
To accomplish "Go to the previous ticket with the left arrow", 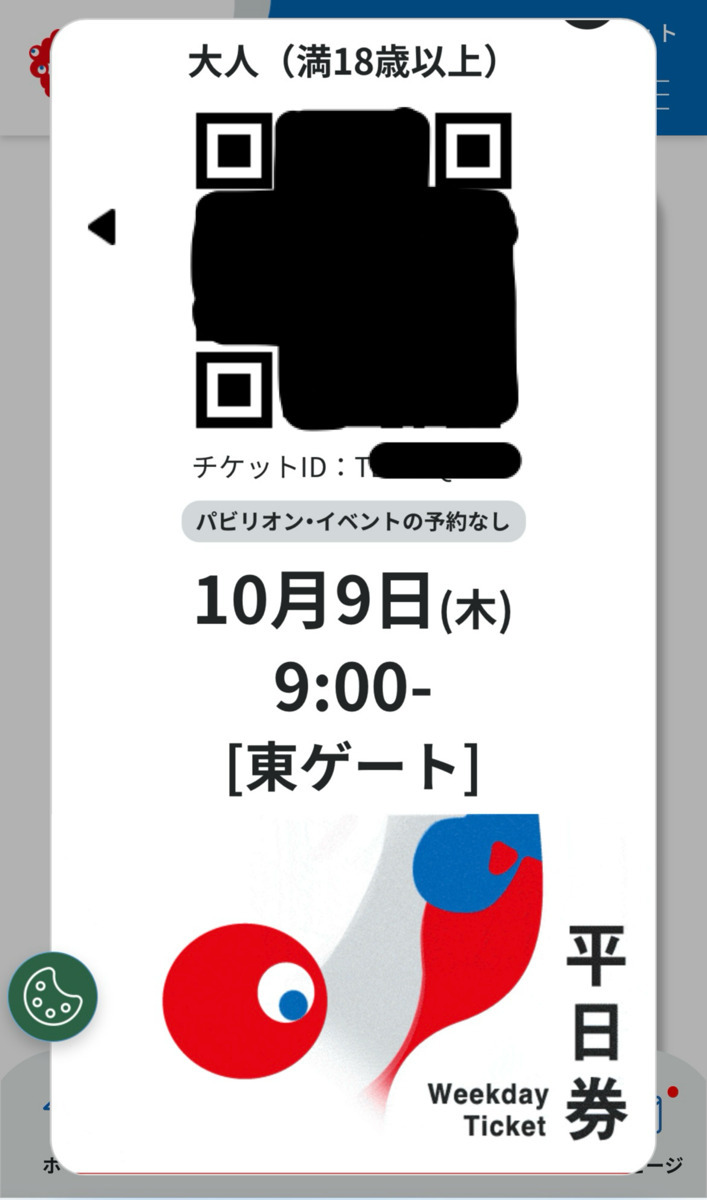I will point(102,227).
